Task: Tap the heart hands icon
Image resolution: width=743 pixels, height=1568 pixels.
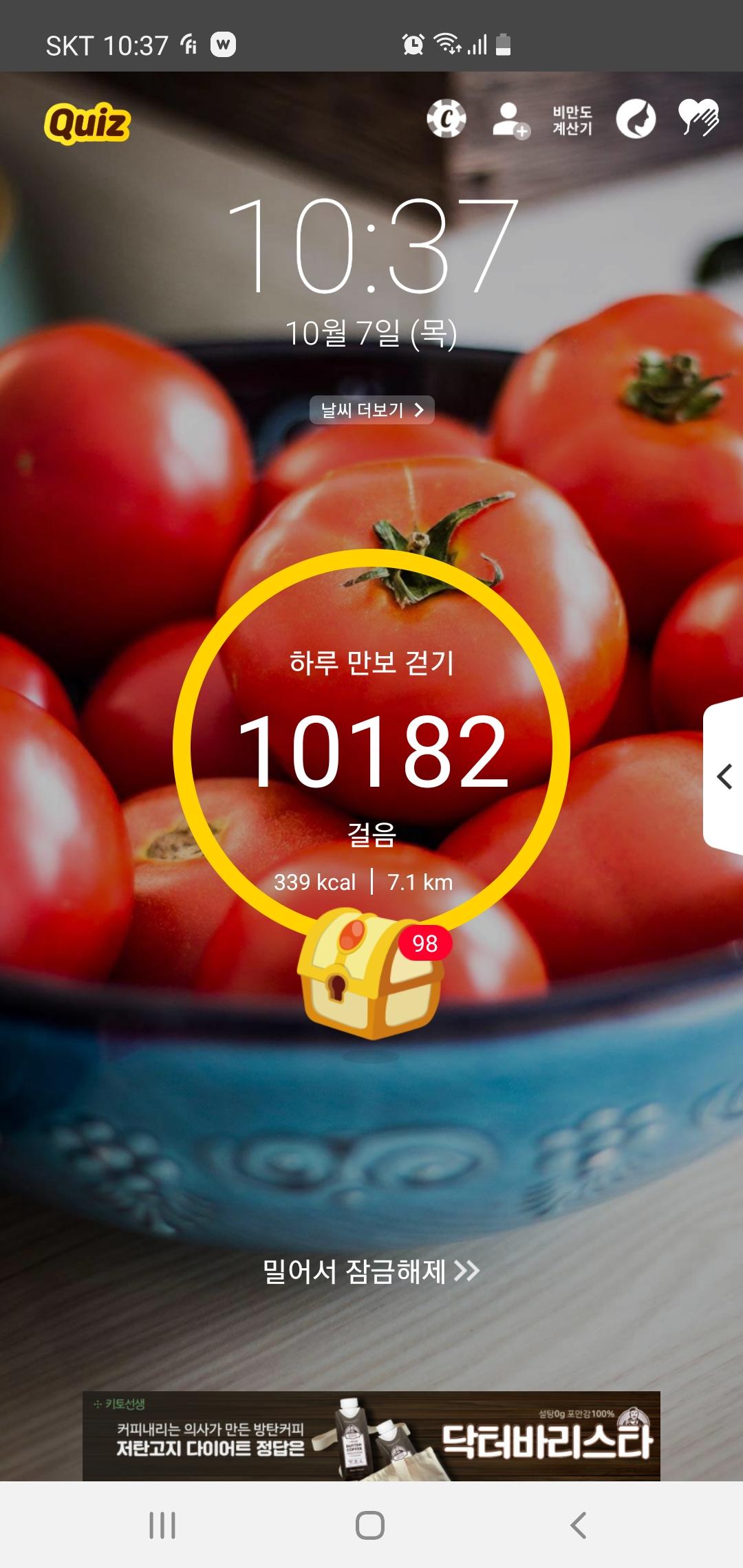Action: pos(698,118)
